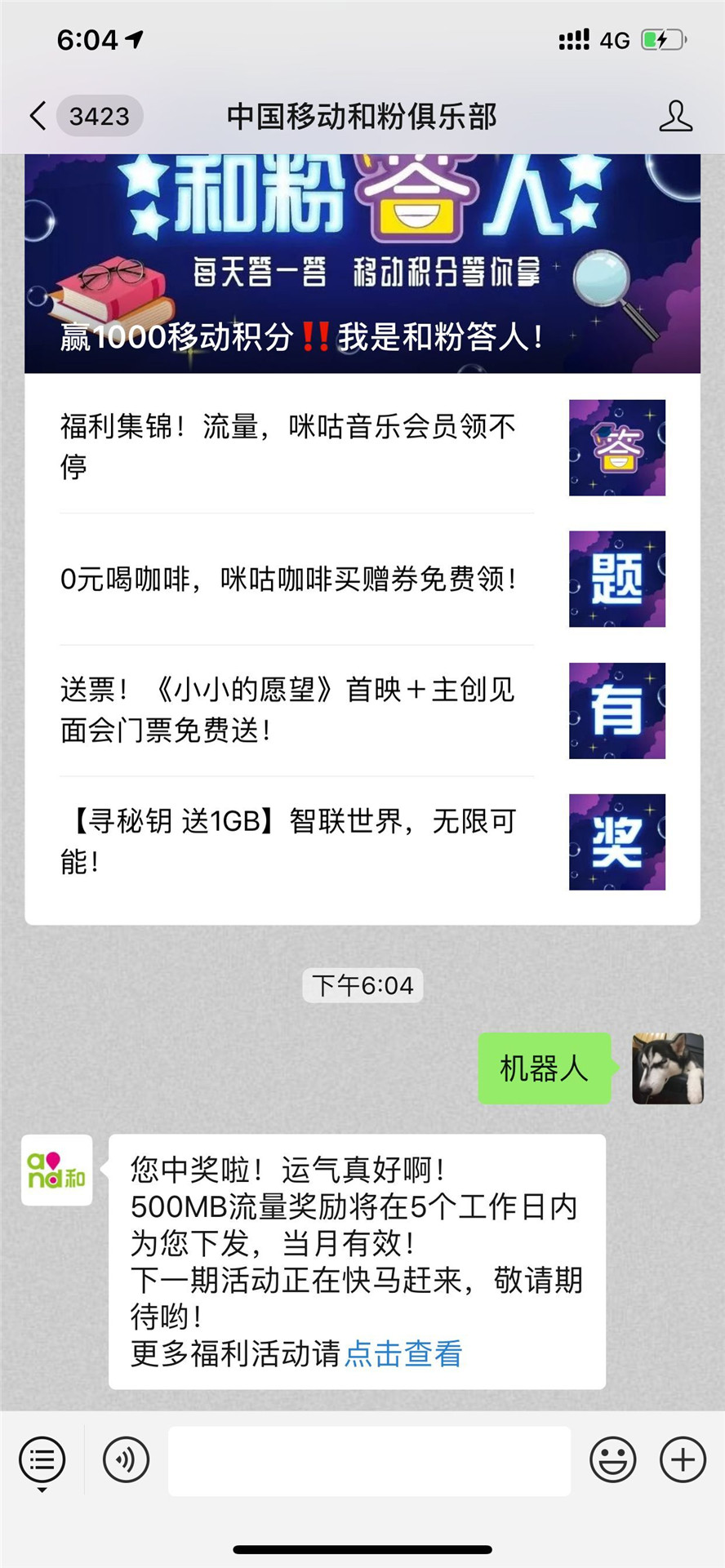Screen dimensions: 725x1568
Task: Open the 小小的愿望 tickets article
Action: tap(362, 710)
